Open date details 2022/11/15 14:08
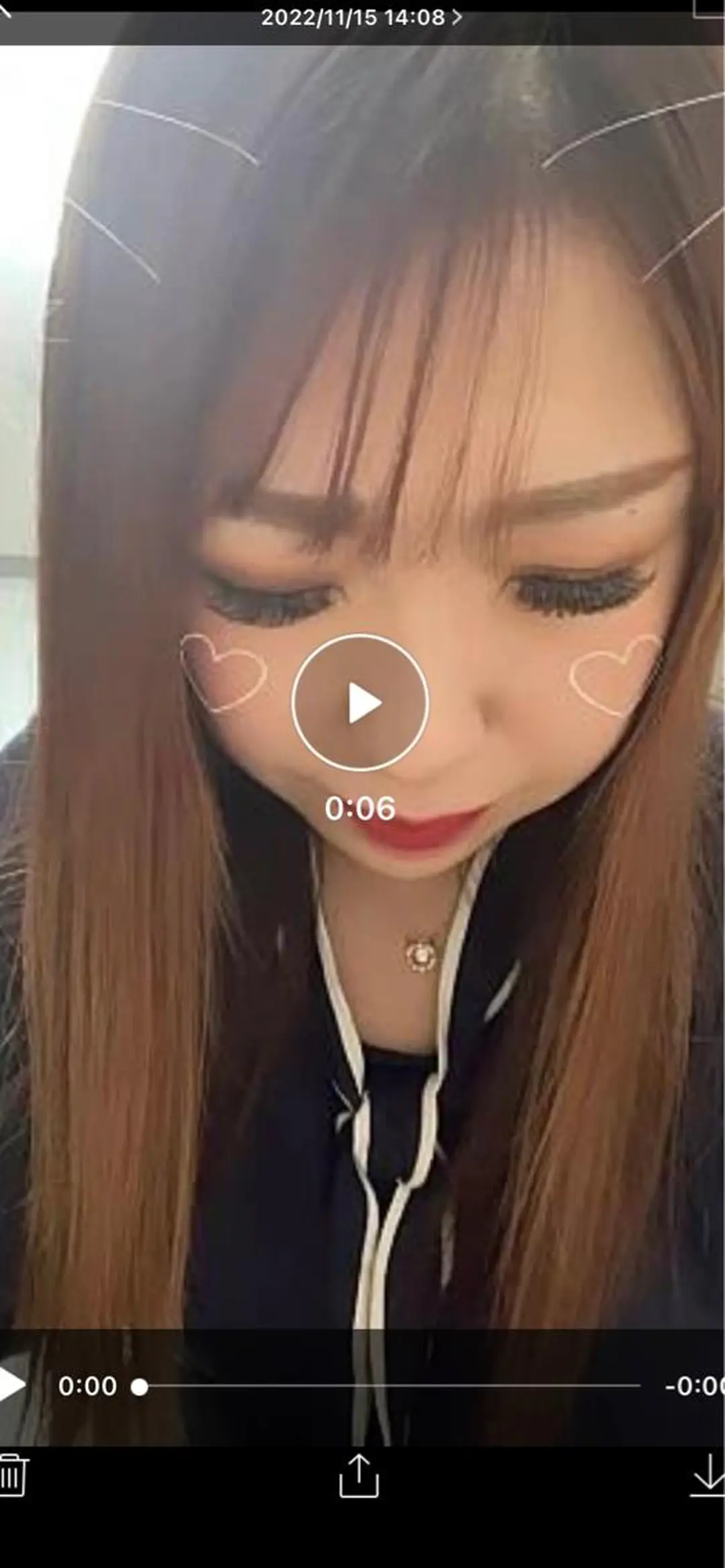This screenshot has width=725, height=1568. 360,17
